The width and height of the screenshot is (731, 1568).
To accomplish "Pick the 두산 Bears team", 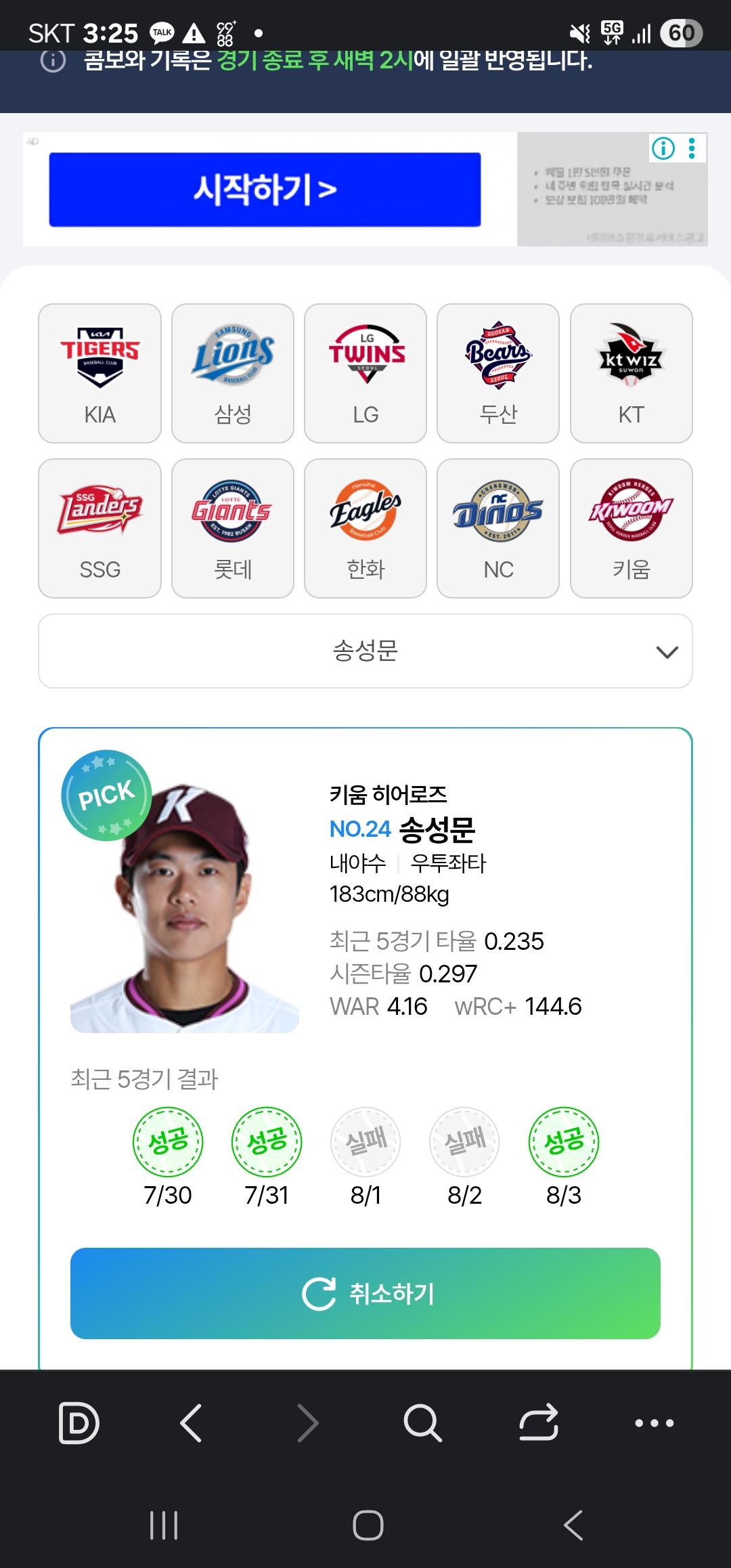I will [498, 373].
